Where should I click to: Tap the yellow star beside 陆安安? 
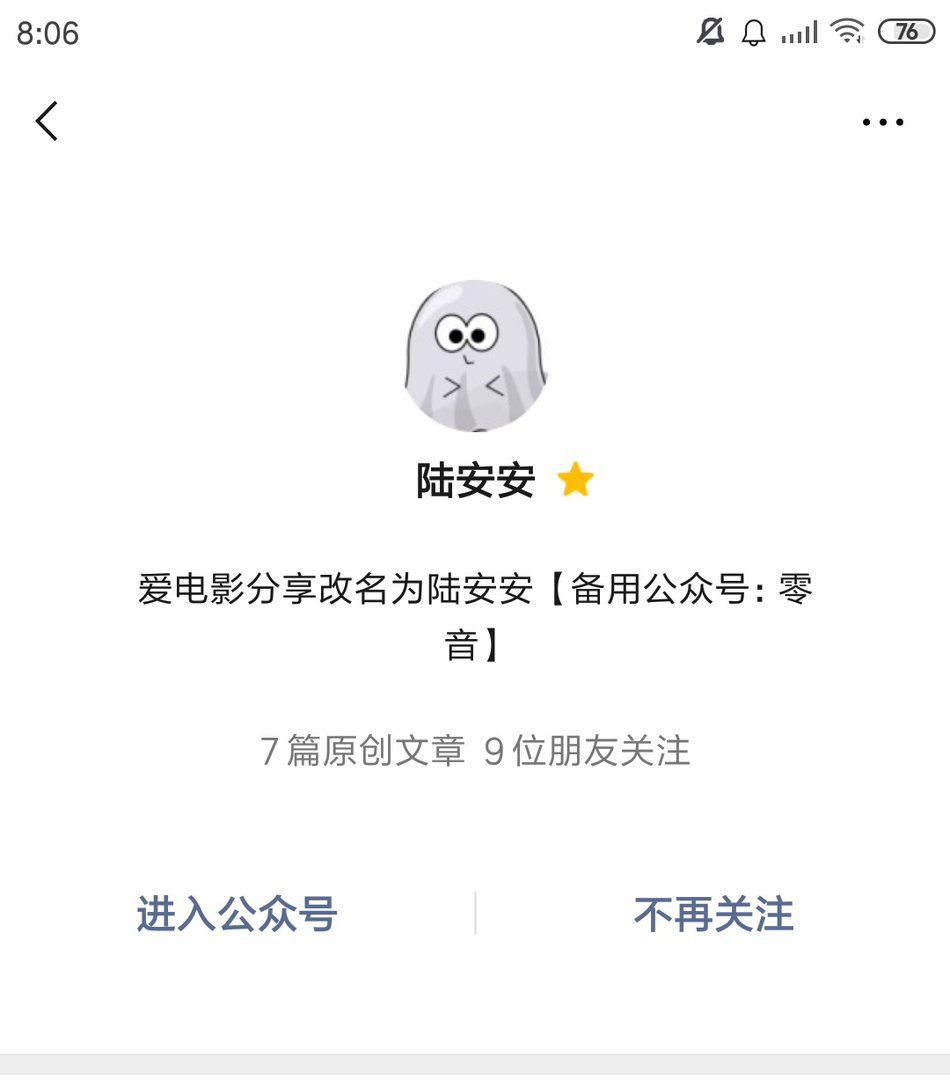(577, 481)
